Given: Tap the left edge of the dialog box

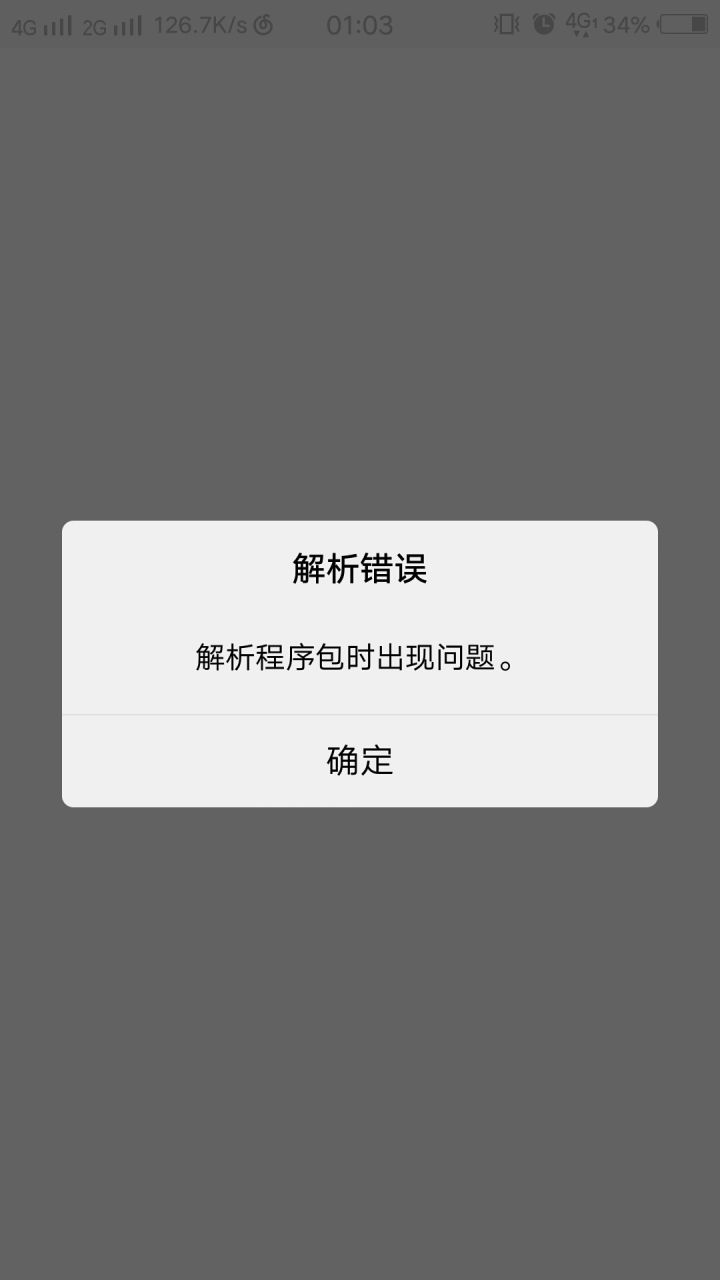Looking at the screenshot, I should tap(63, 660).
